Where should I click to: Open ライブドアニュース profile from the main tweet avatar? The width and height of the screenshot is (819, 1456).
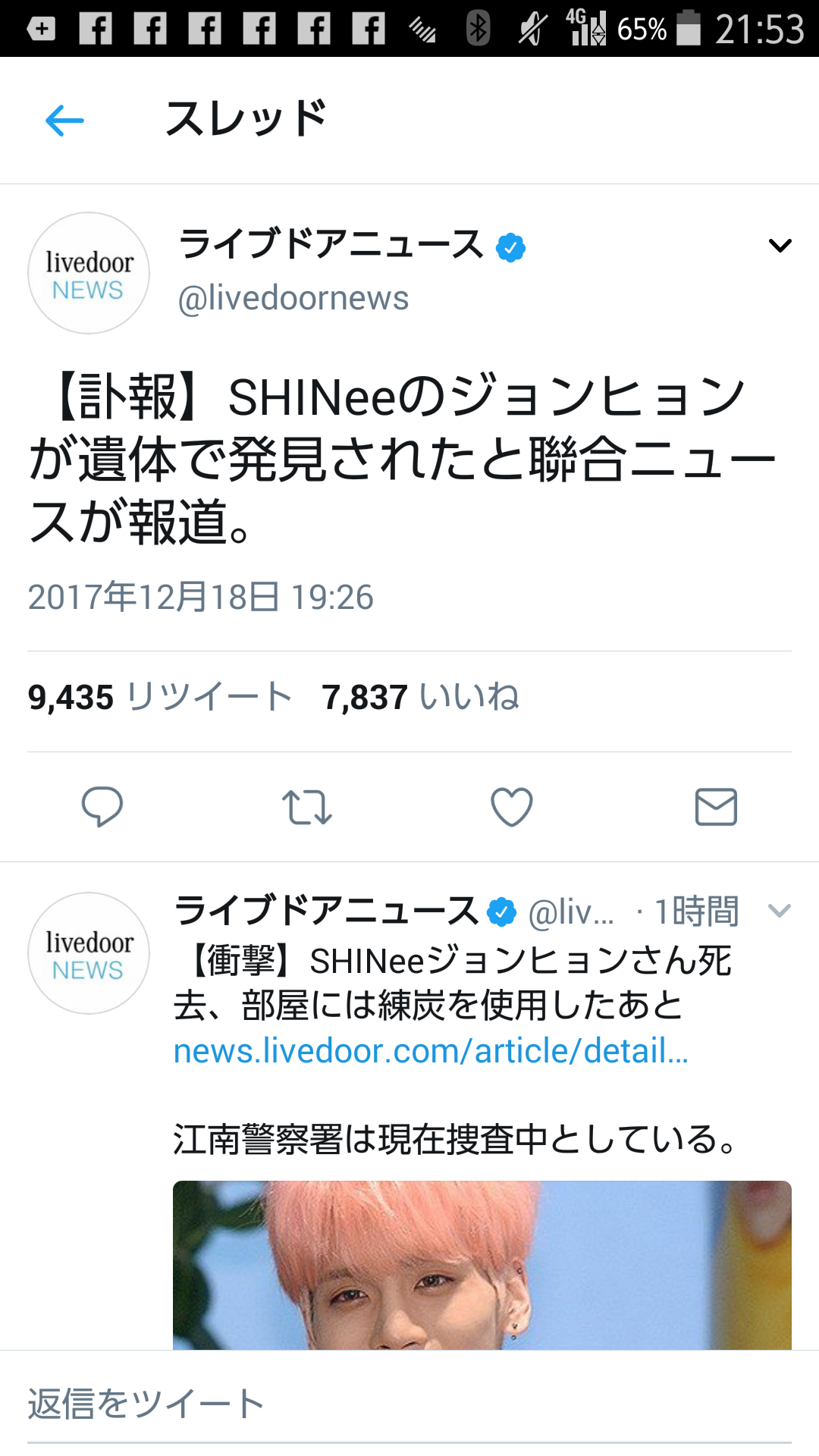tap(89, 273)
